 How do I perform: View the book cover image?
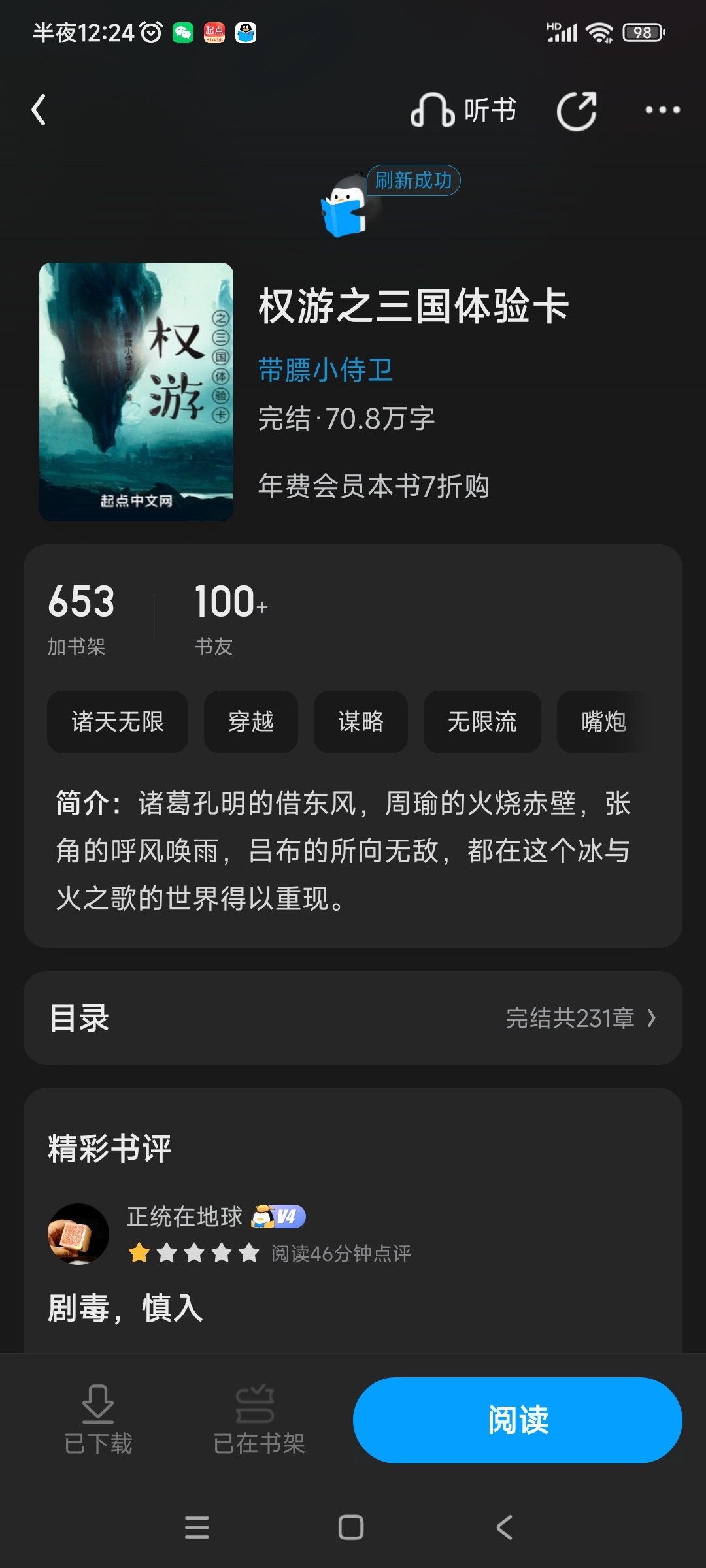(x=136, y=391)
